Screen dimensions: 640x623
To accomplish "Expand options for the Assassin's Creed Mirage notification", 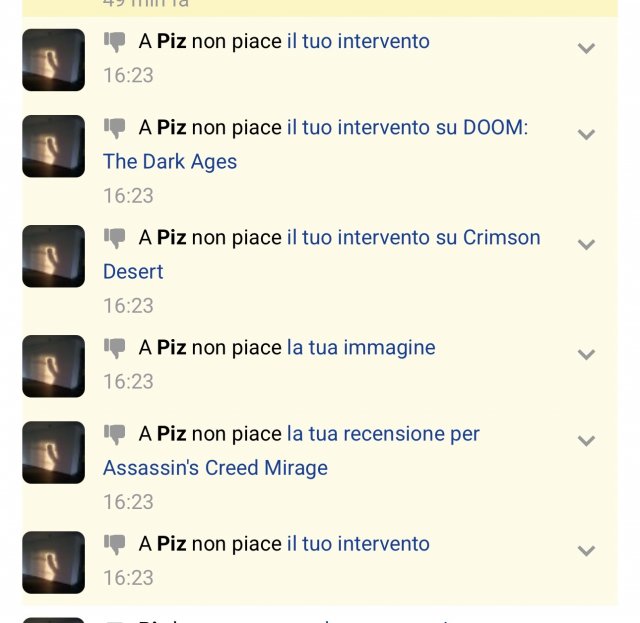I will (586, 440).
